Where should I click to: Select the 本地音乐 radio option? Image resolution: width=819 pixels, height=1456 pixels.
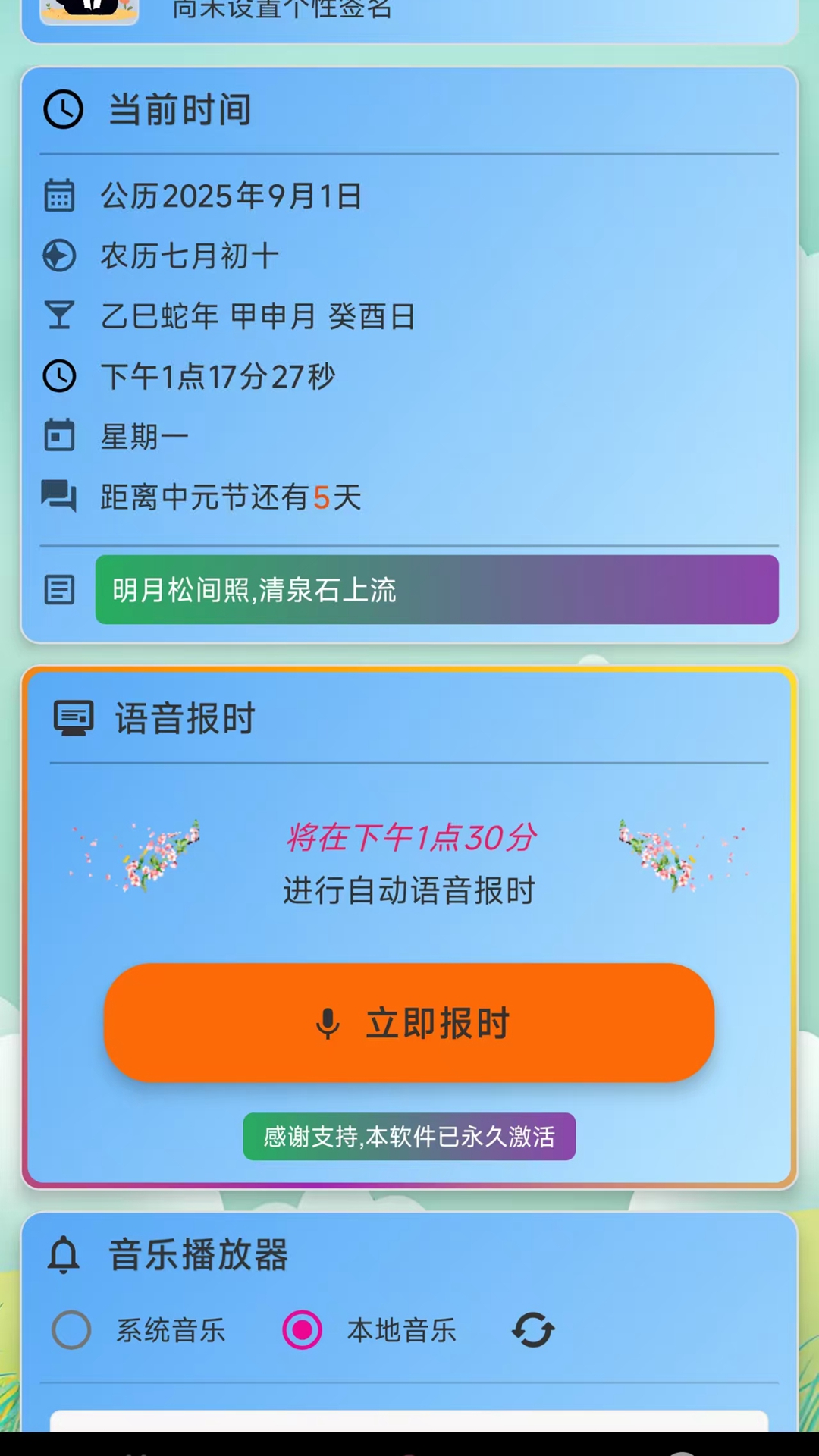(302, 1331)
